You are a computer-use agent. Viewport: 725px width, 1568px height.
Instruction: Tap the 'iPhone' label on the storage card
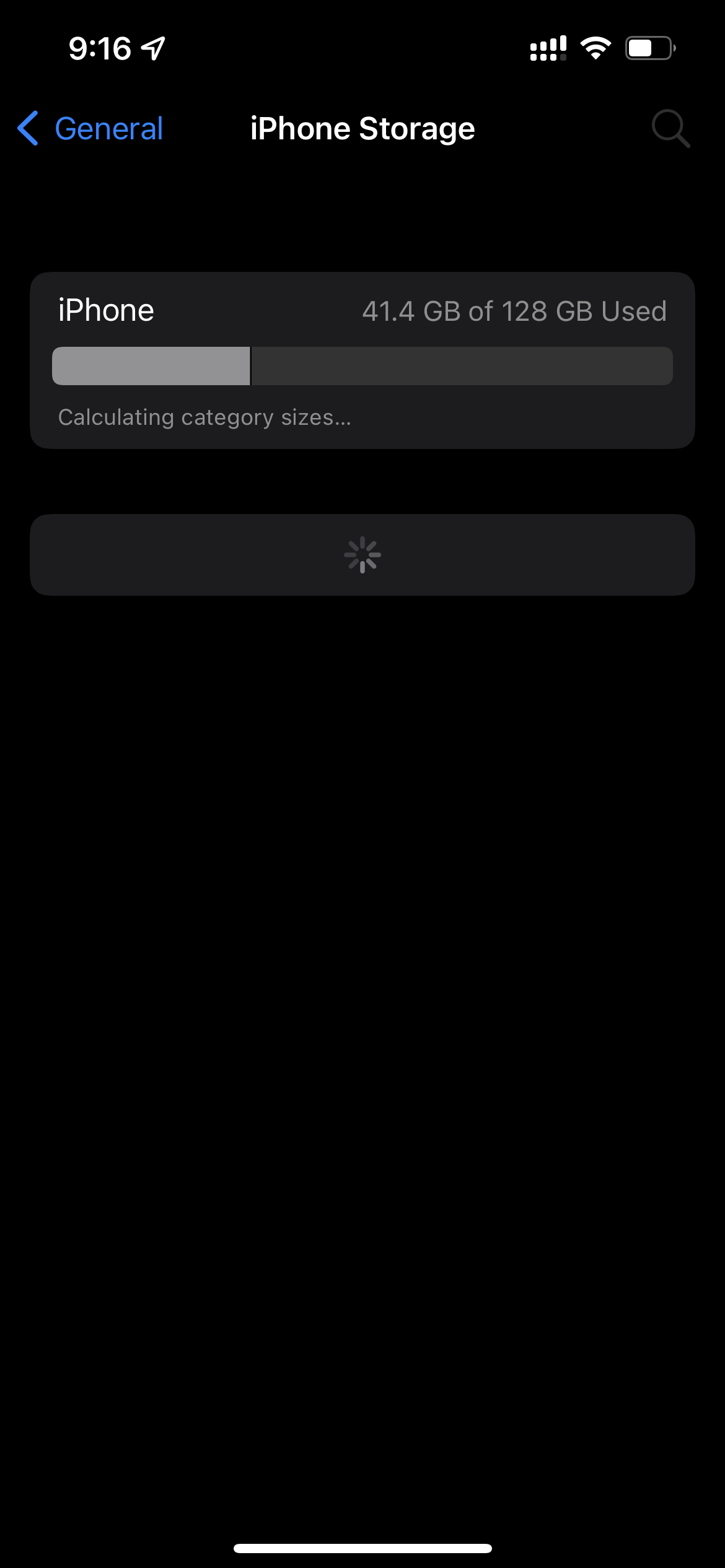pyautogui.click(x=105, y=310)
